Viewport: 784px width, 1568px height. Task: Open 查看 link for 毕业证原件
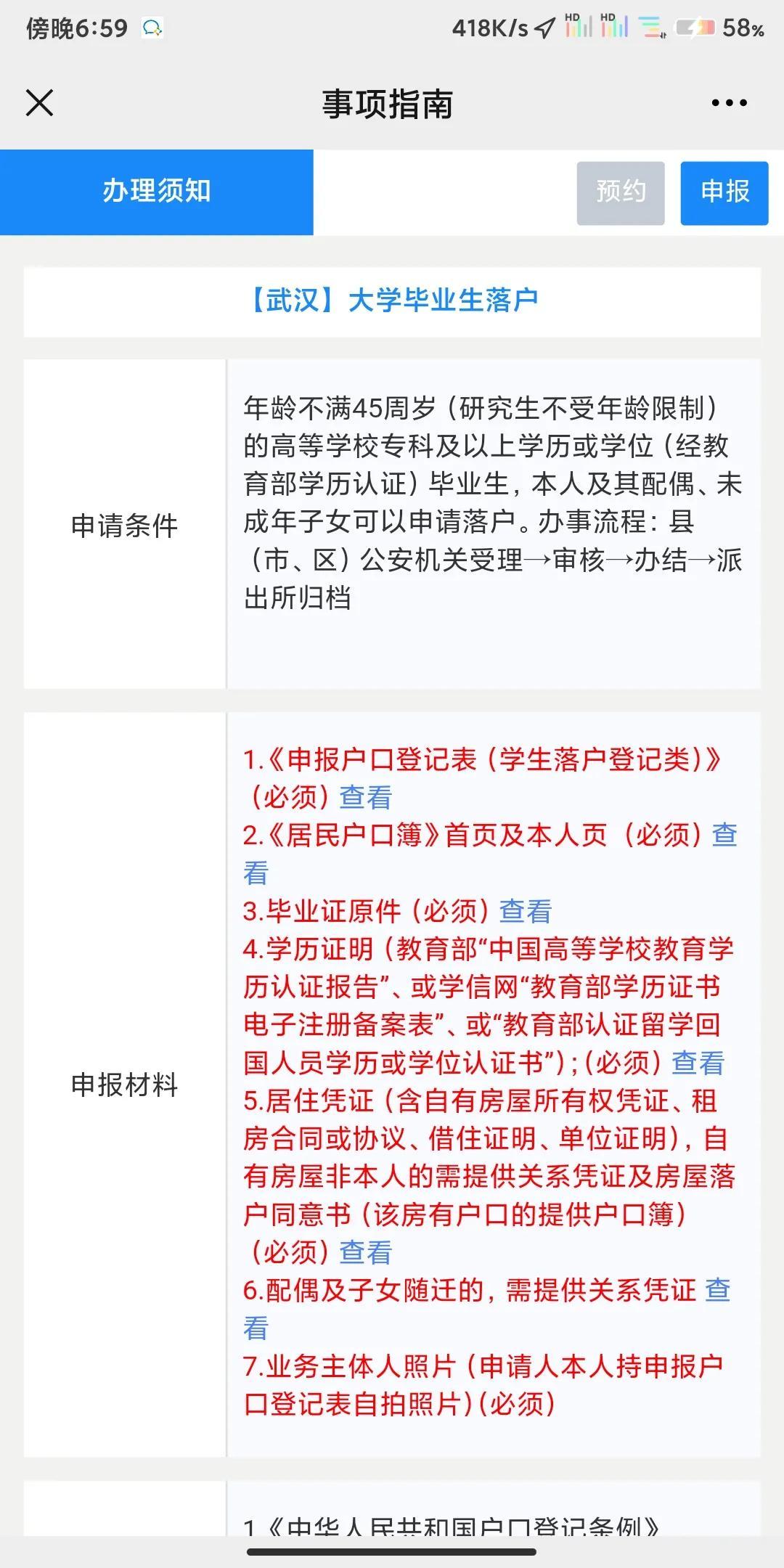(x=526, y=911)
